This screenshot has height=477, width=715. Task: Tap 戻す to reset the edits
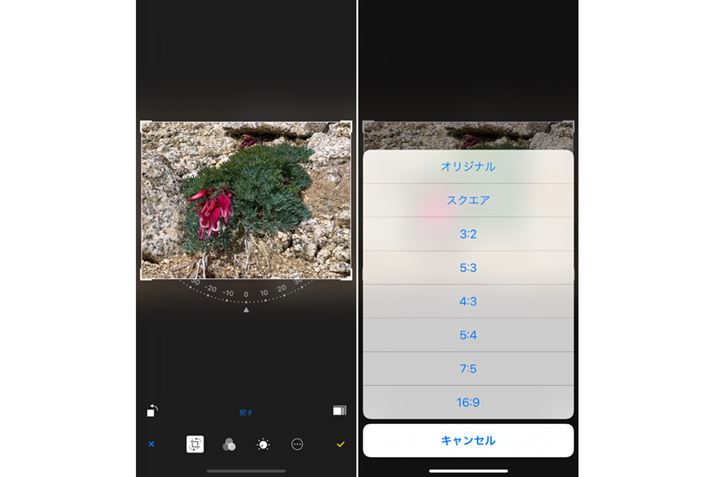(x=246, y=411)
